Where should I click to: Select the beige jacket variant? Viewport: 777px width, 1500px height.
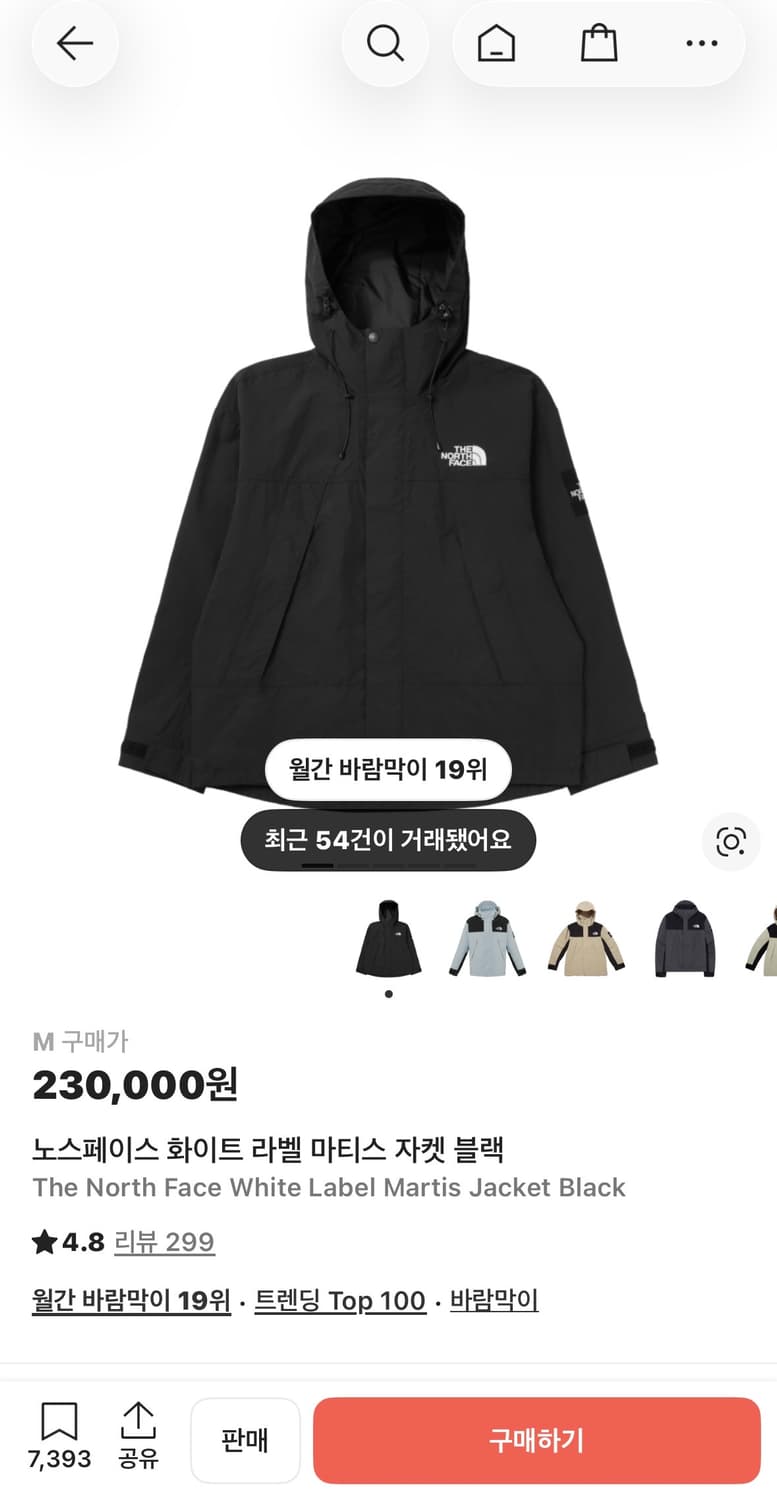click(586, 936)
